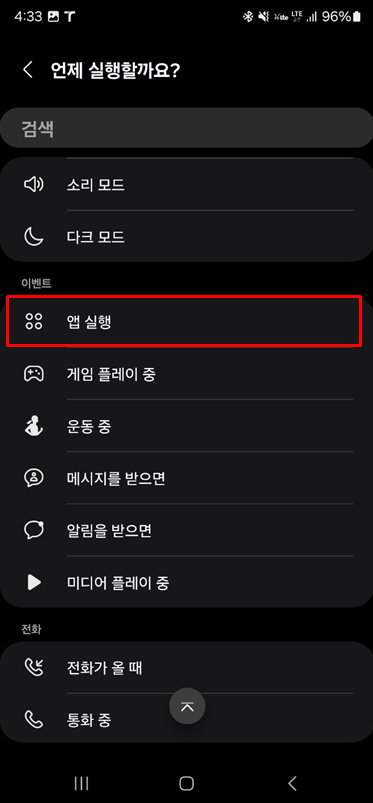Go back from 언제 실행할까요? screen
Screen dimensions: 373x803
(x=28, y=70)
